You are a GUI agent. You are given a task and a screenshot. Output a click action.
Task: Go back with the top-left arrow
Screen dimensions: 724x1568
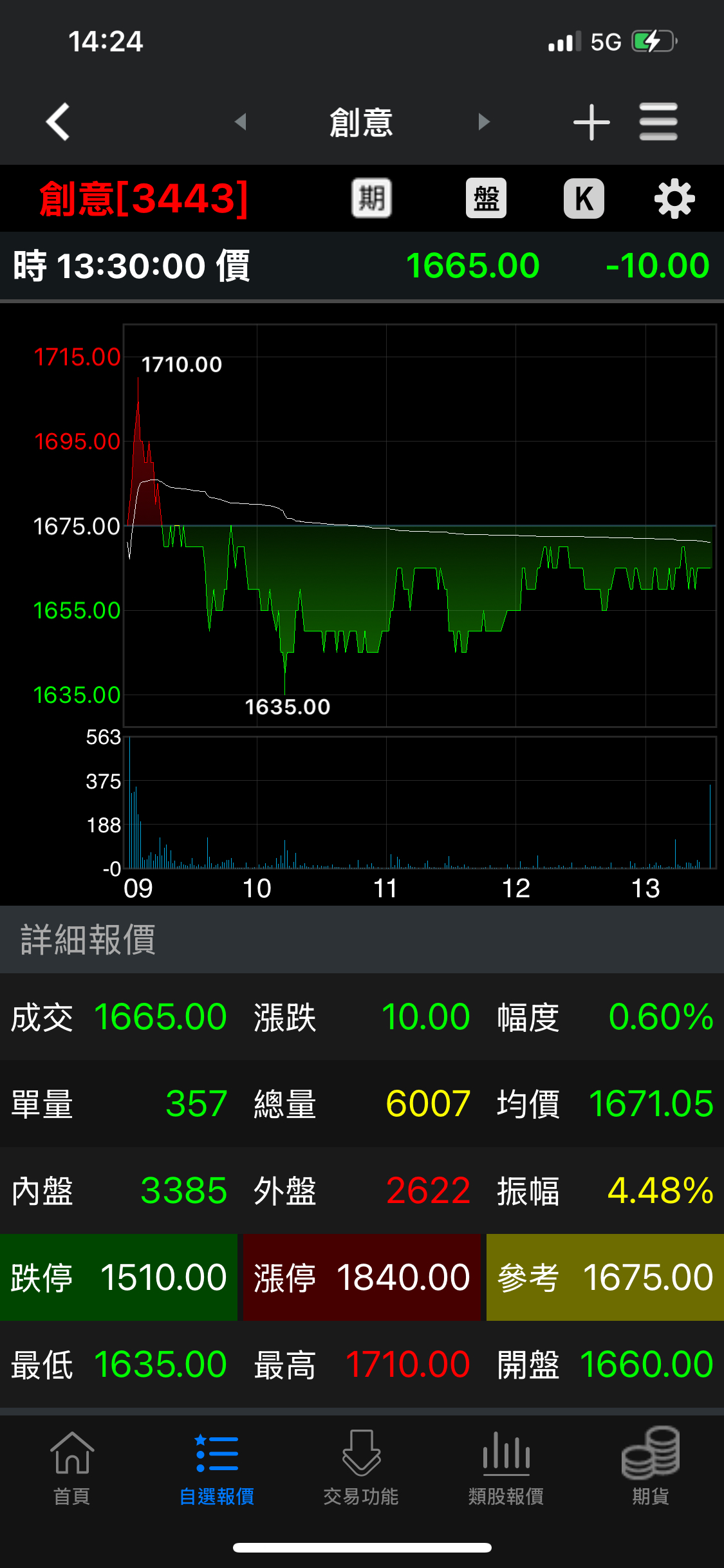click(x=58, y=122)
